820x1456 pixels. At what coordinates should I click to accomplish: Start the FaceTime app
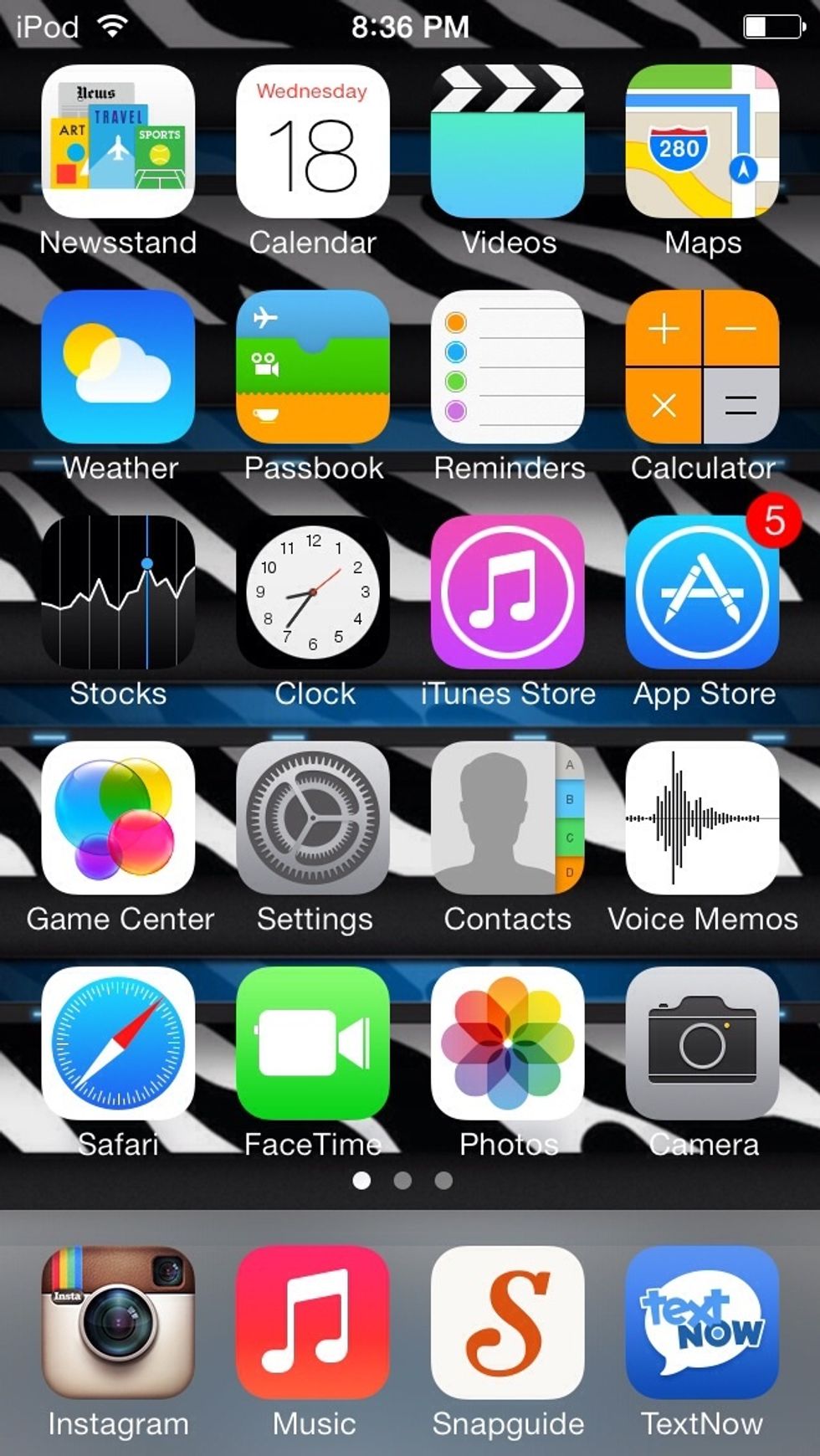(313, 1043)
